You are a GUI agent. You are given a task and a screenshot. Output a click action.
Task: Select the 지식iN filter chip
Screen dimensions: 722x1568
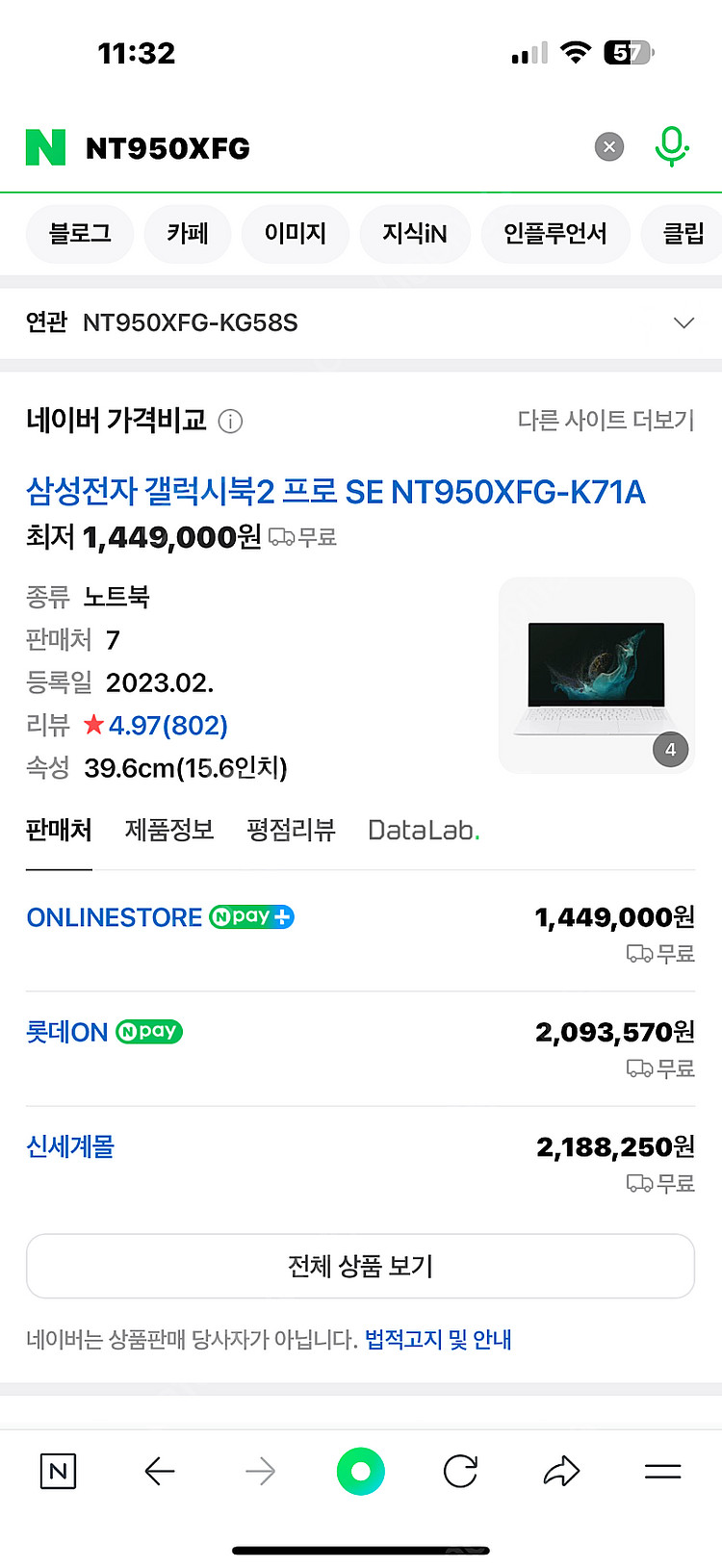point(415,233)
